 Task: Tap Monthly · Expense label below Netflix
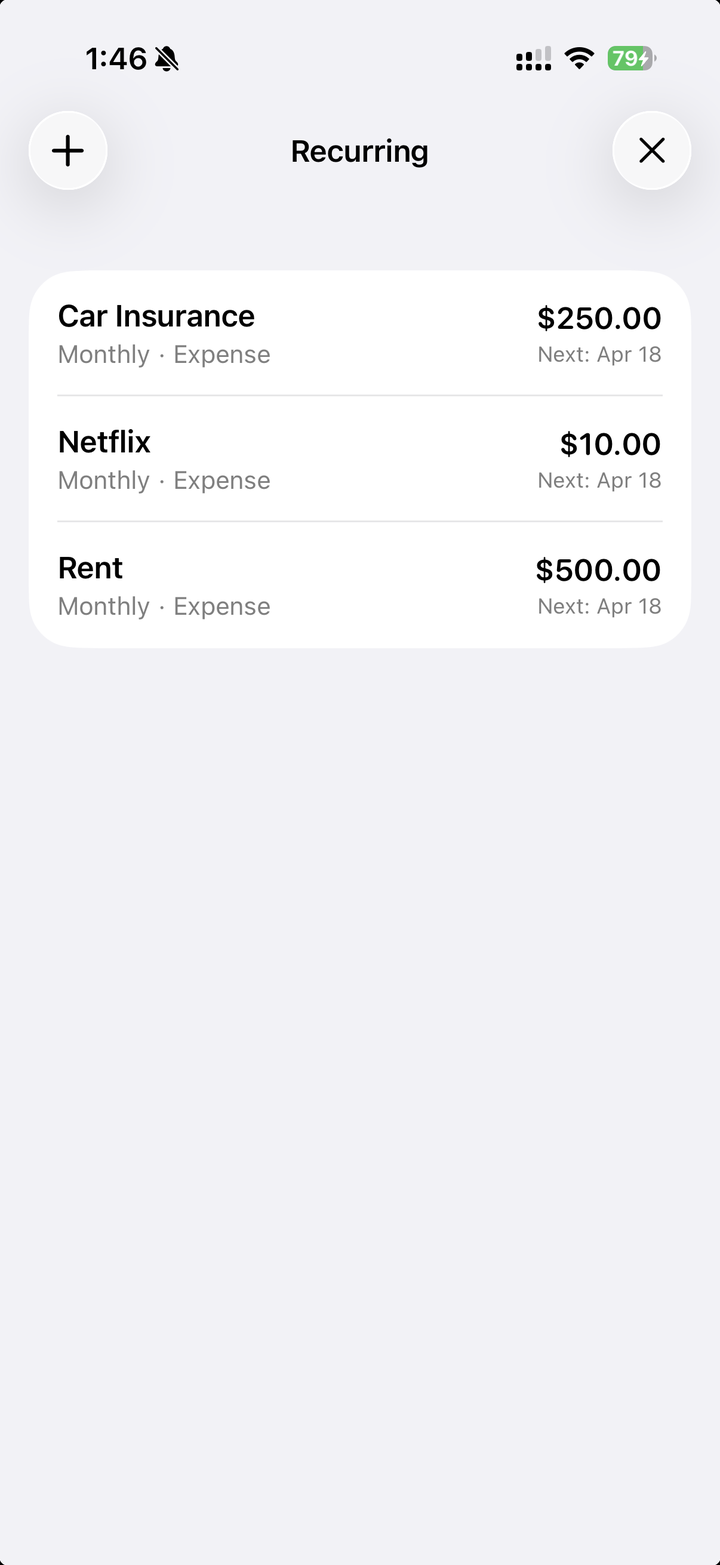(164, 479)
